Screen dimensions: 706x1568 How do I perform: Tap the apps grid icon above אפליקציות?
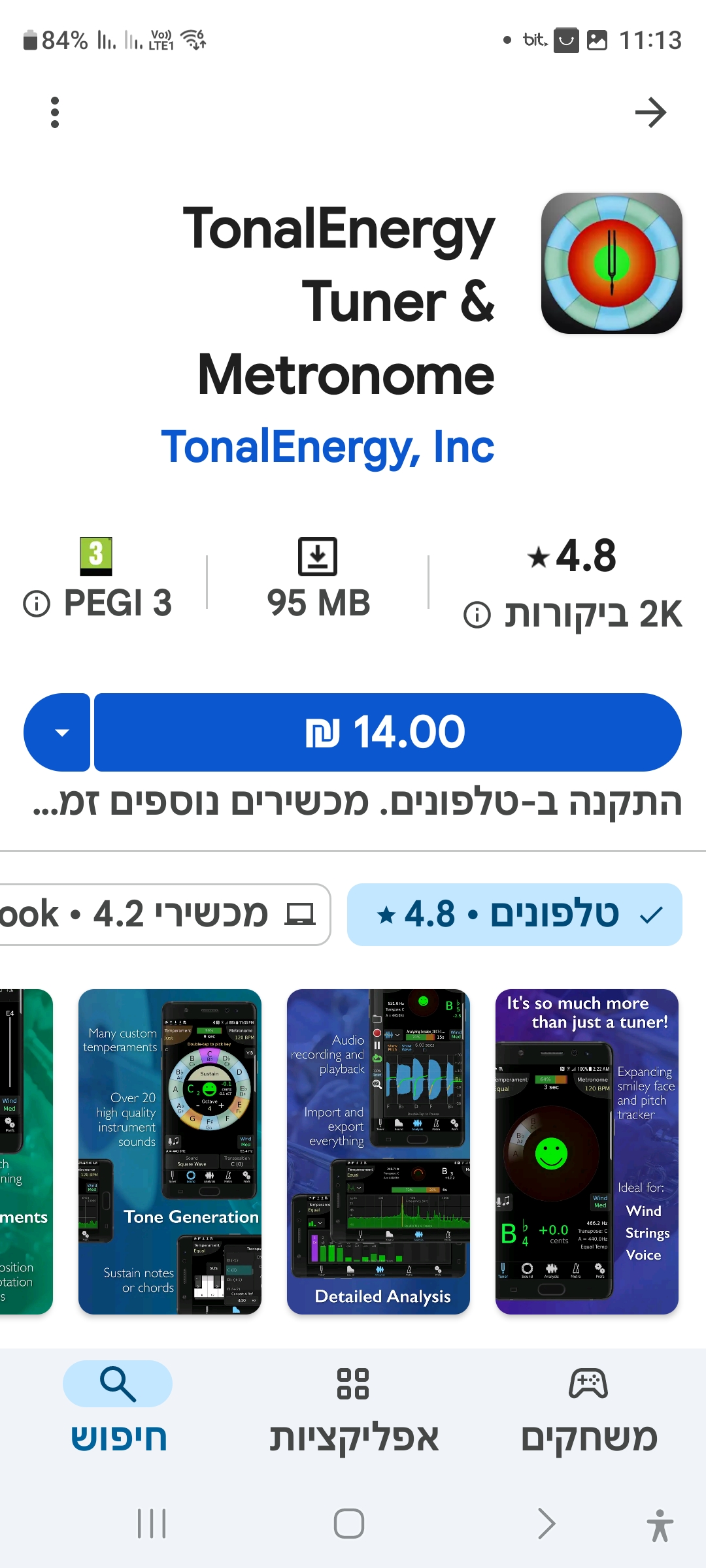point(353,1383)
